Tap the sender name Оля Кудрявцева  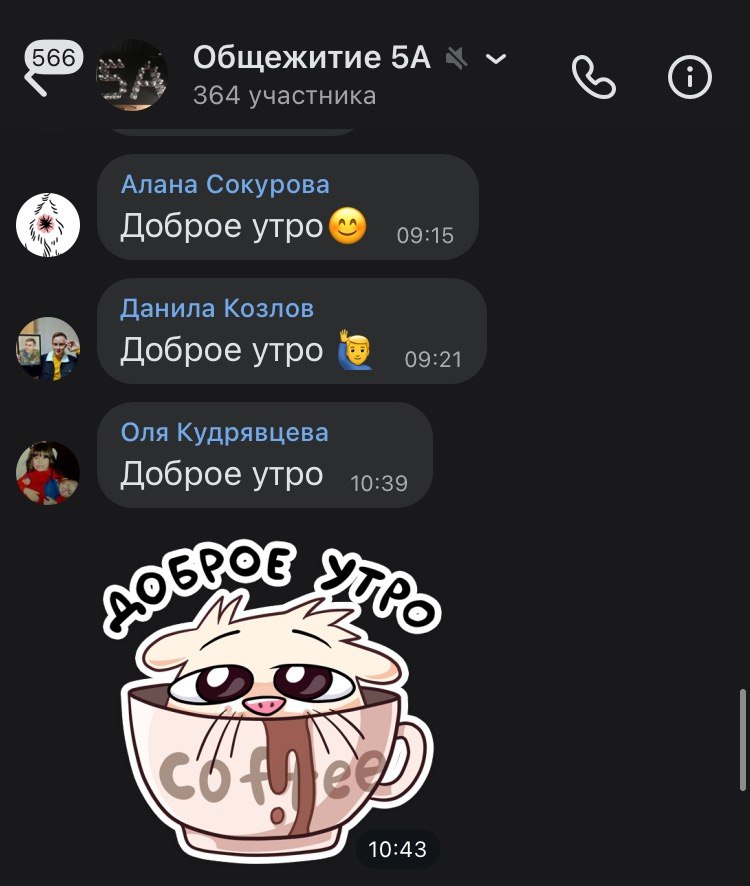224,432
